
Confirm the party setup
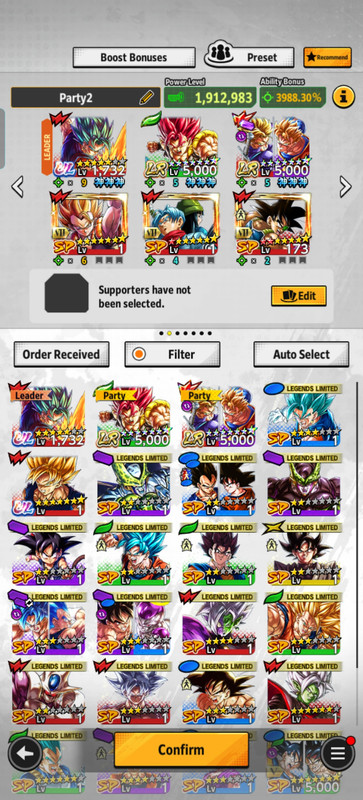click(x=181, y=749)
